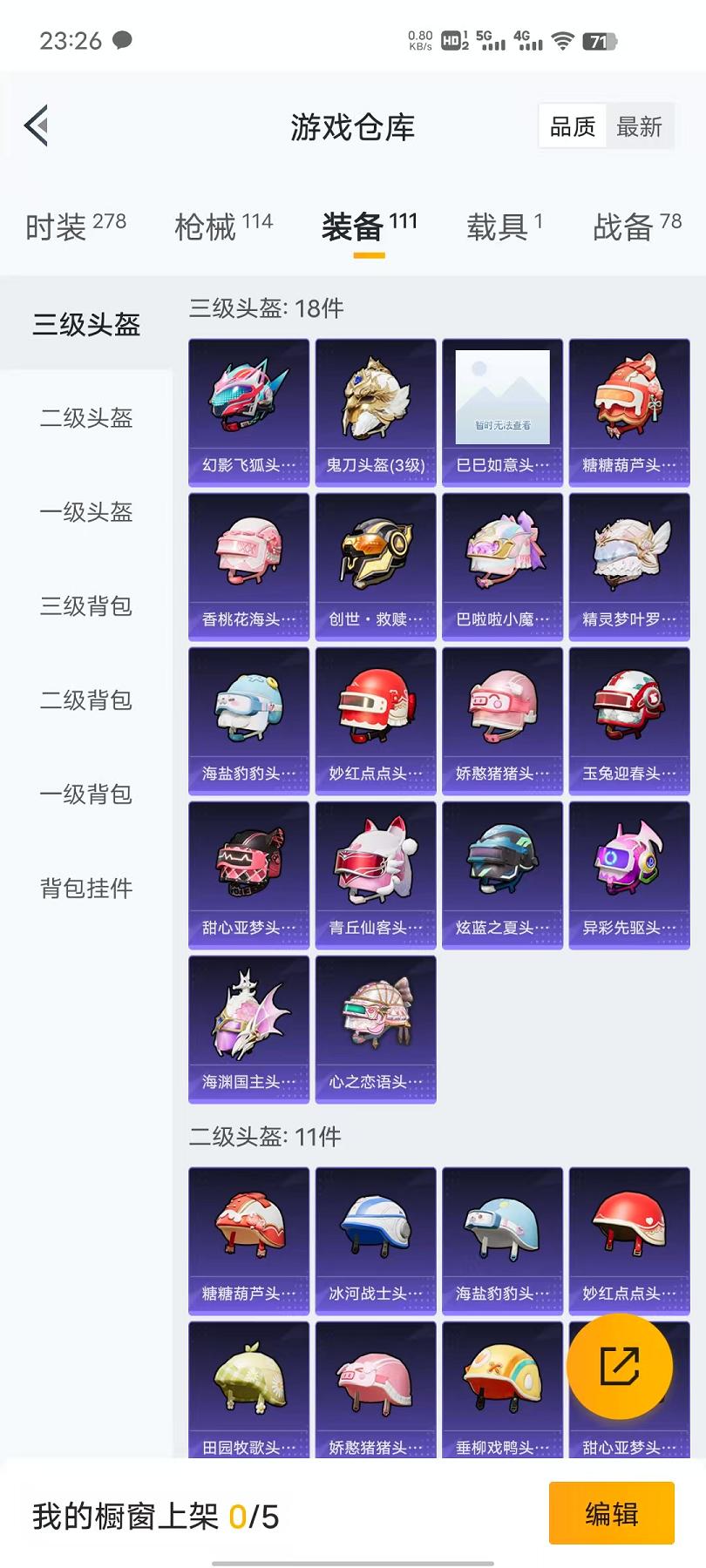
Task: Sort the warehouse by 最新
Action: click(640, 127)
